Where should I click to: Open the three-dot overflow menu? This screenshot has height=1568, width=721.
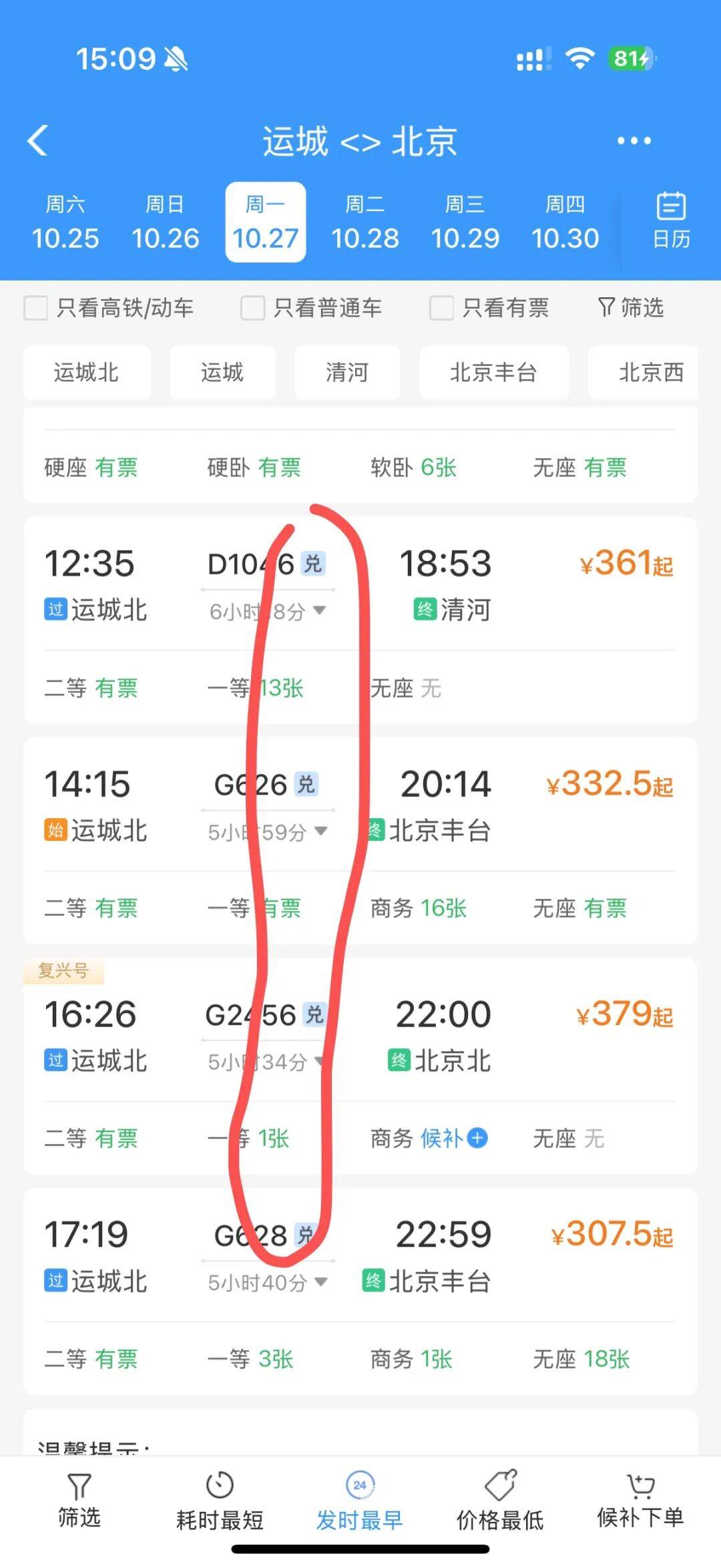pyautogui.click(x=634, y=141)
